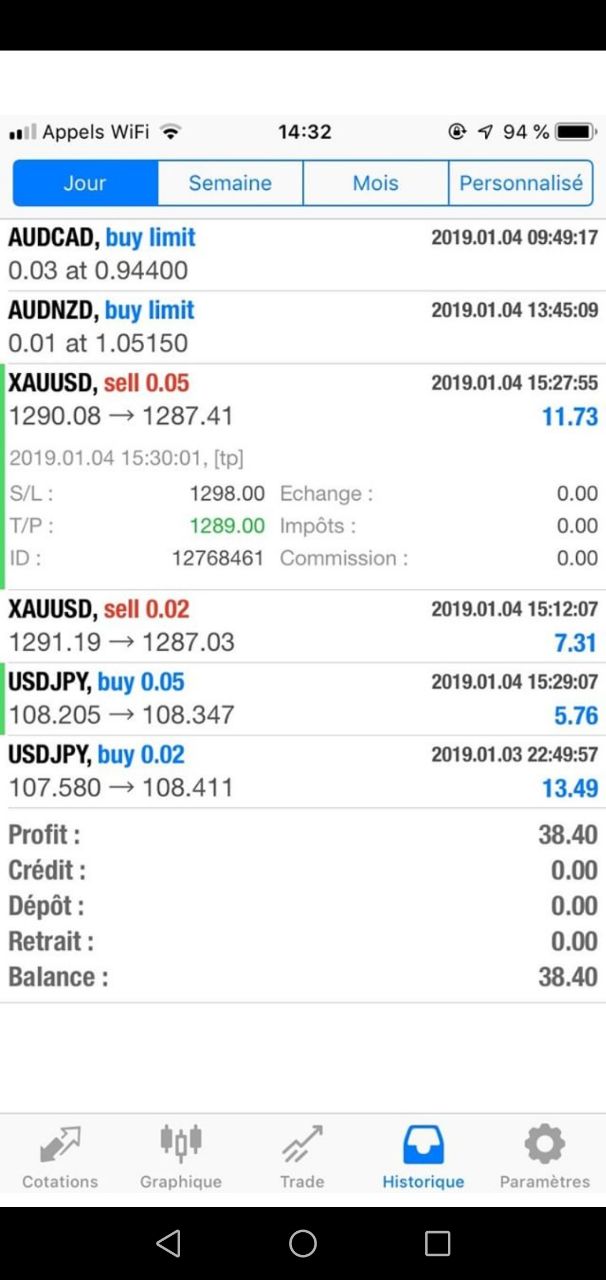The image size is (606, 1280).
Task: Open the Graphique tab
Action: click(181, 1156)
